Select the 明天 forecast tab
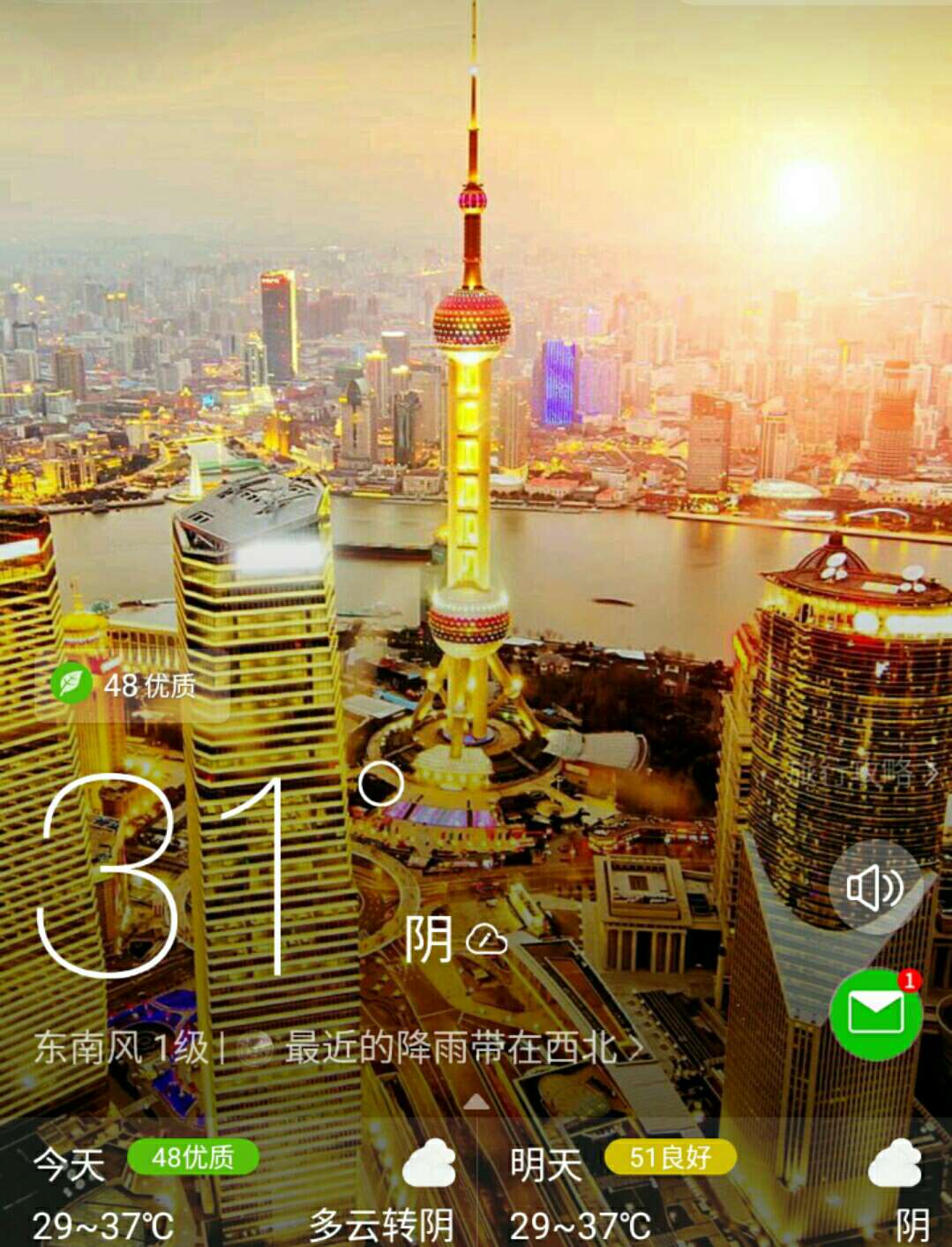The height and width of the screenshot is (1247, 952). point(544,1163)
